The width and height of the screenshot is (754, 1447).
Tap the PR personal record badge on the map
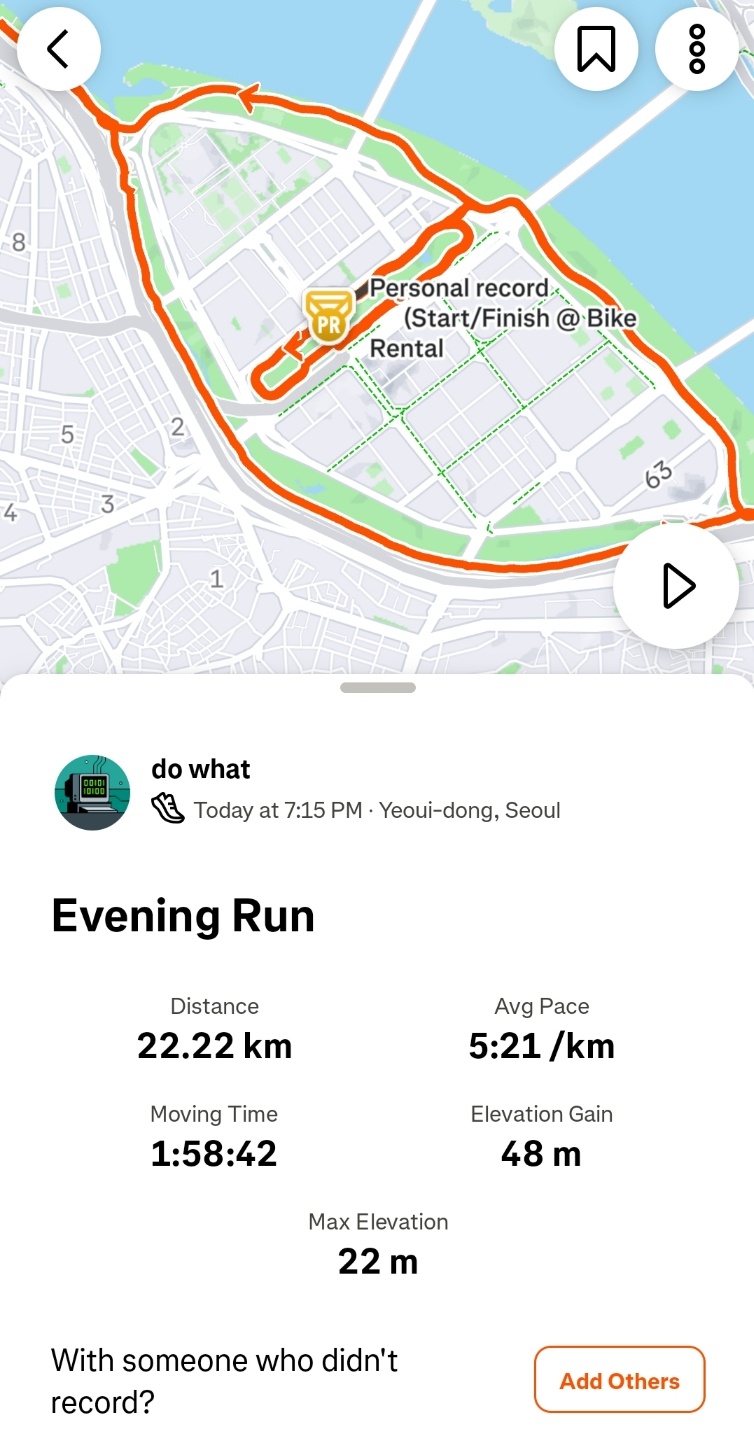pos(328,317)
